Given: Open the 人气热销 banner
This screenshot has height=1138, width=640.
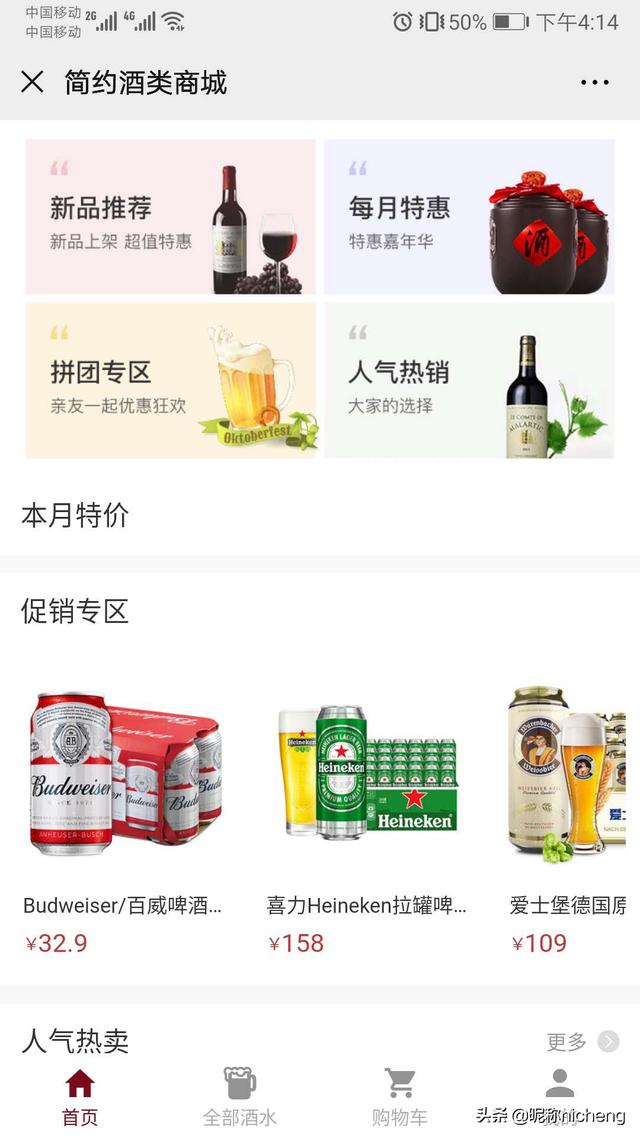Looking at the screenshot, I should [469, 380].
